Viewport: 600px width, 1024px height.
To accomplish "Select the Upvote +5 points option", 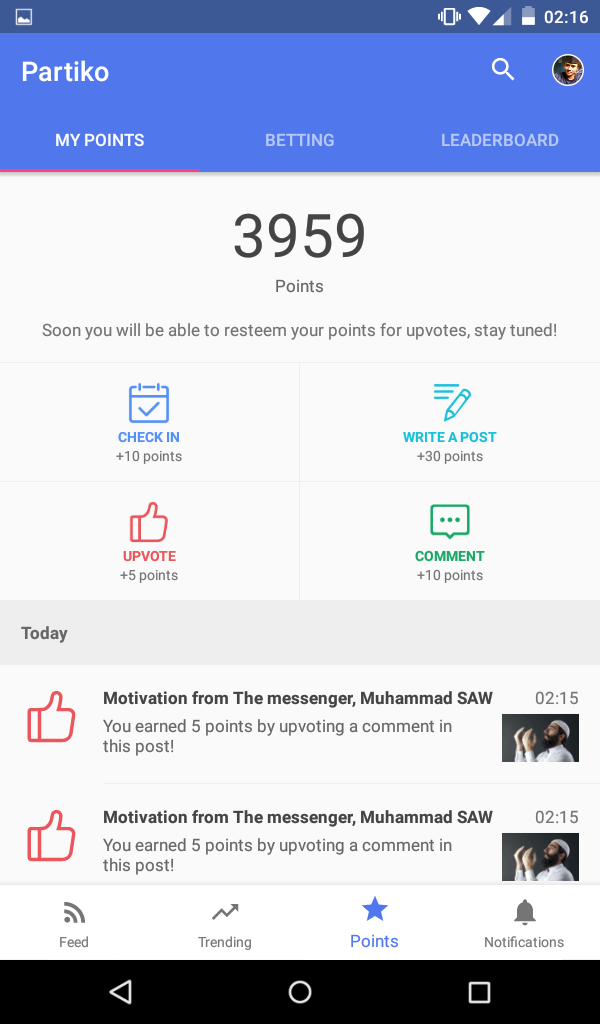I will [x=149, y=542].
